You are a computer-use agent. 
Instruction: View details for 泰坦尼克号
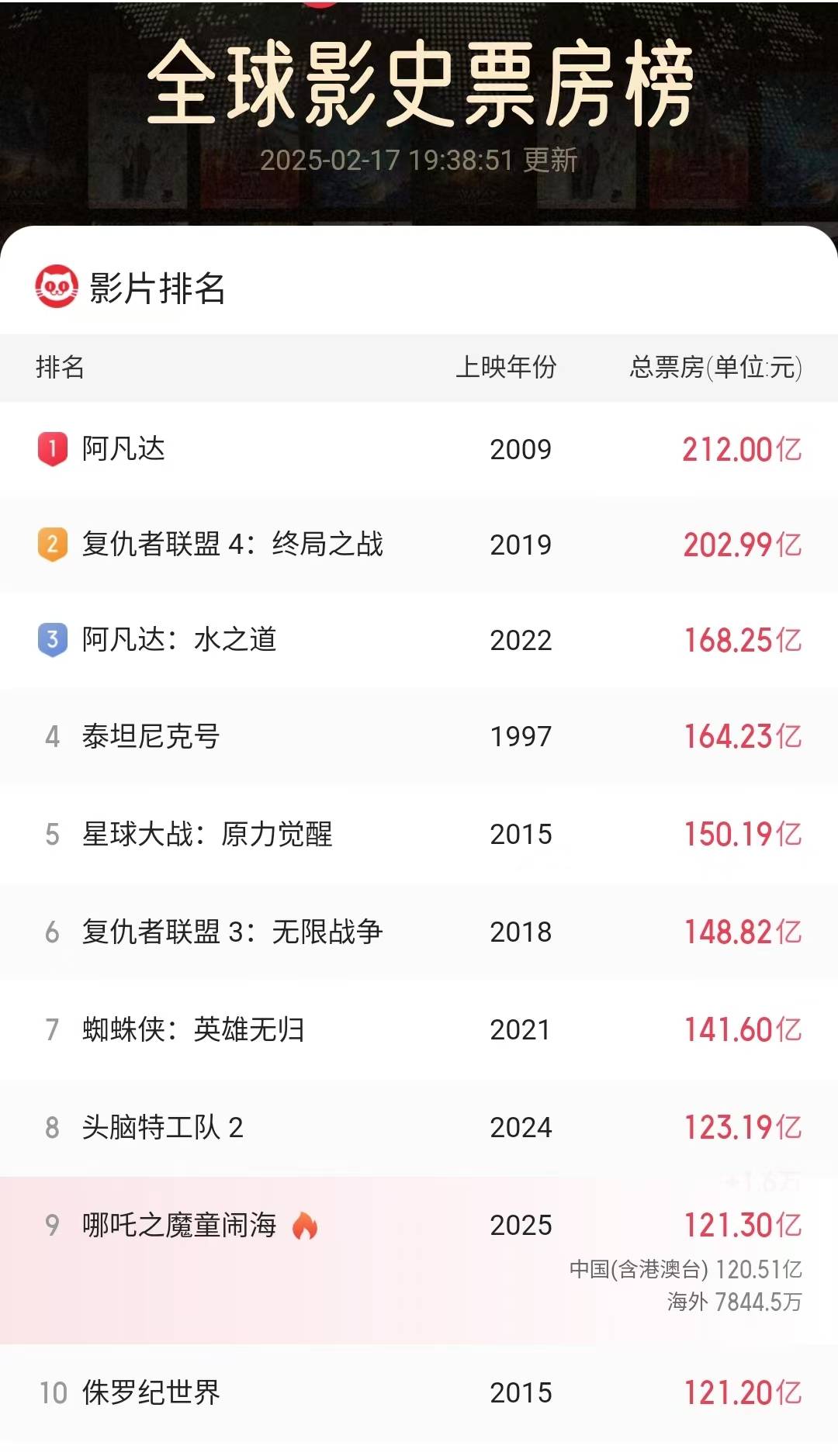419,736
